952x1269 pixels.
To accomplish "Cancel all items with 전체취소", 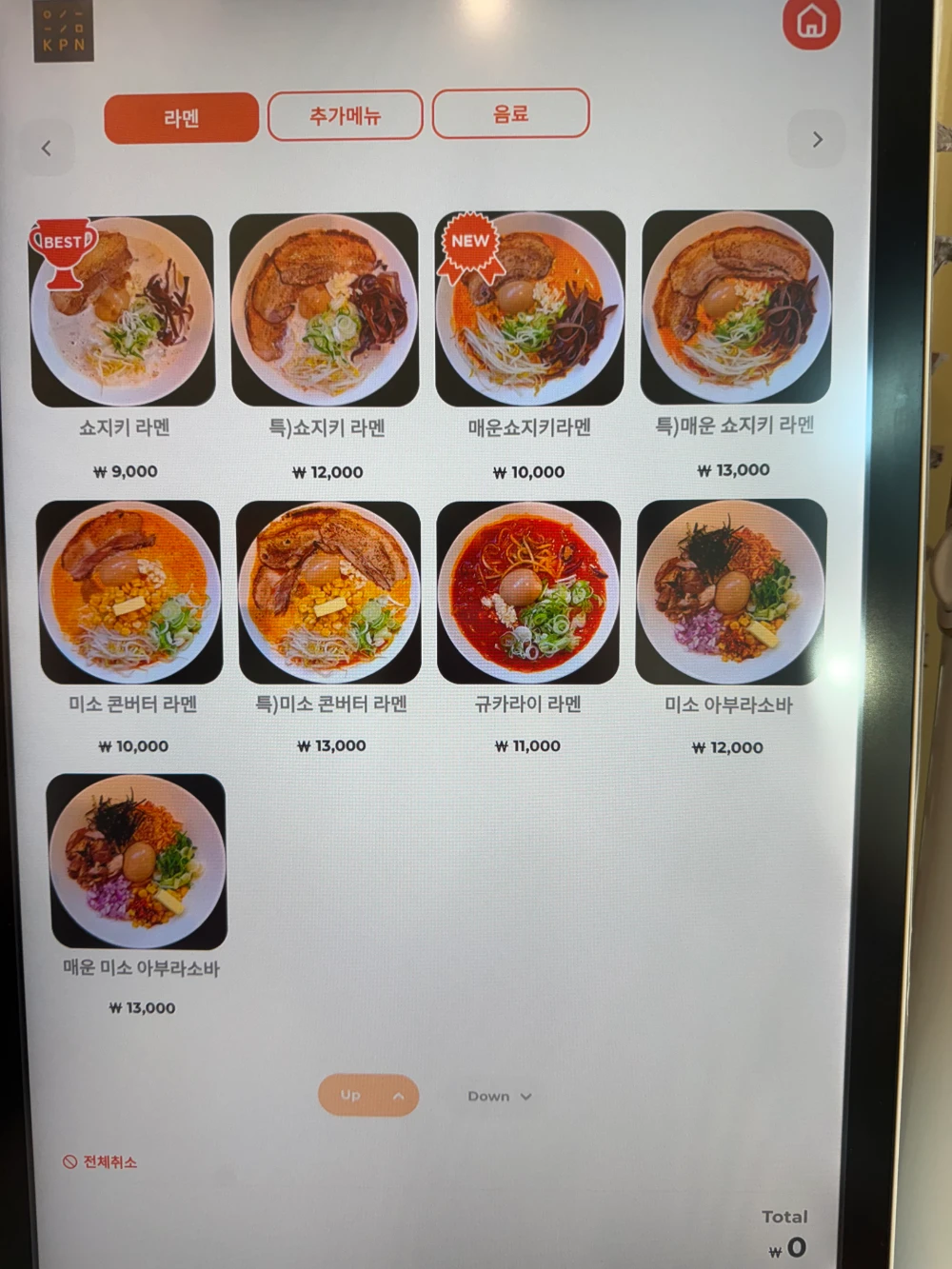I will pos(101,1162).
